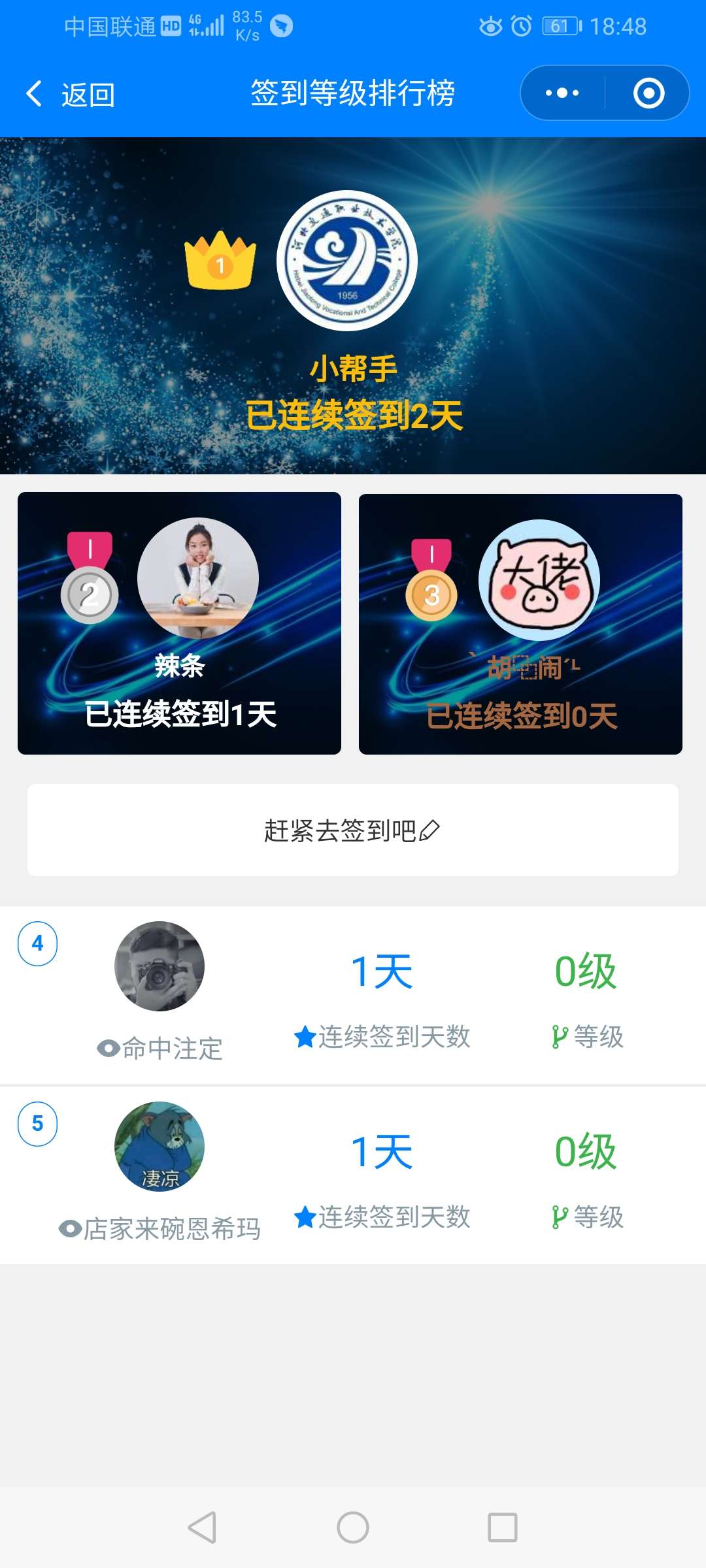Go back using the 返回 button

point(71,94)
